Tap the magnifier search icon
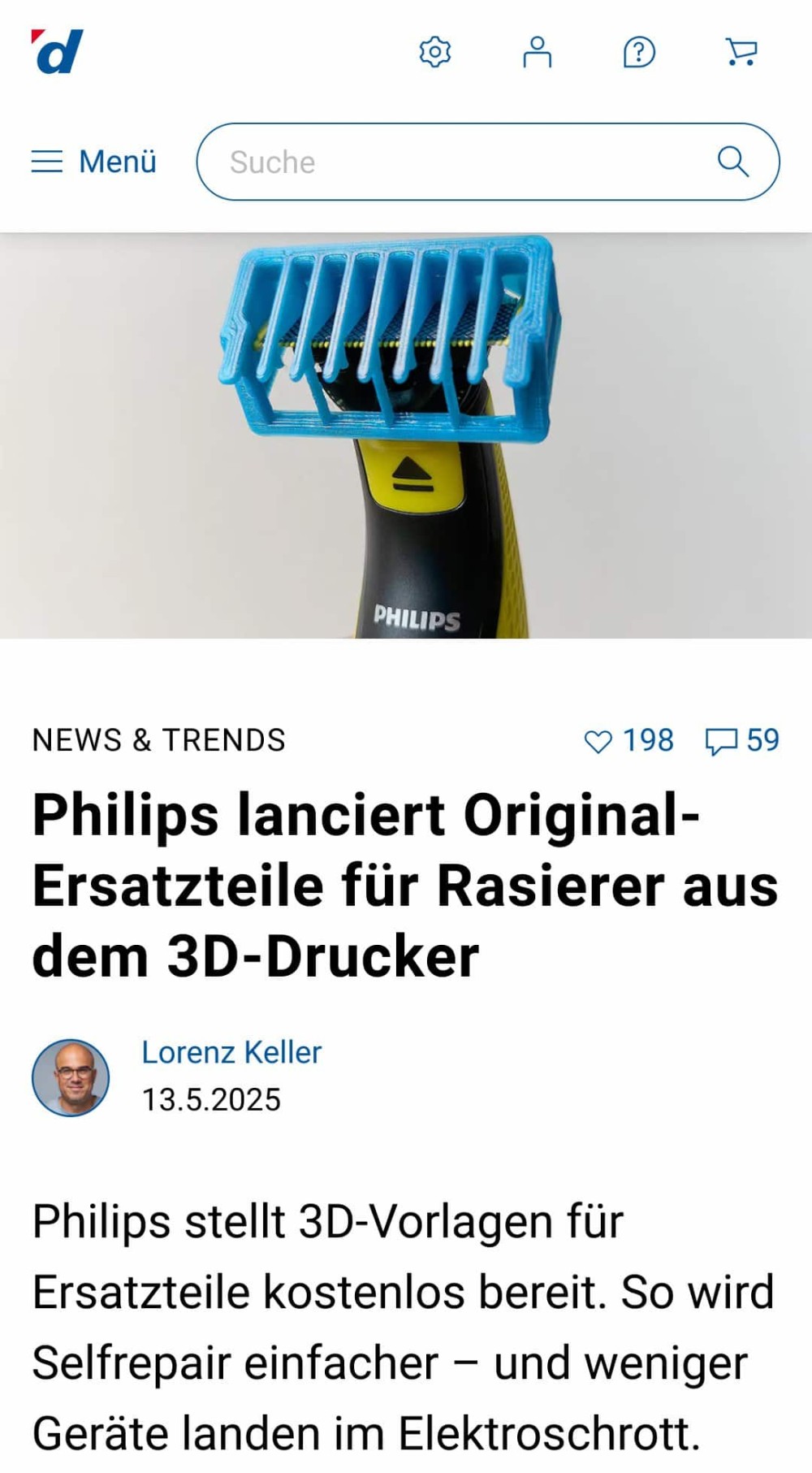Screen dimensions: 812x1473 point(732,162)
